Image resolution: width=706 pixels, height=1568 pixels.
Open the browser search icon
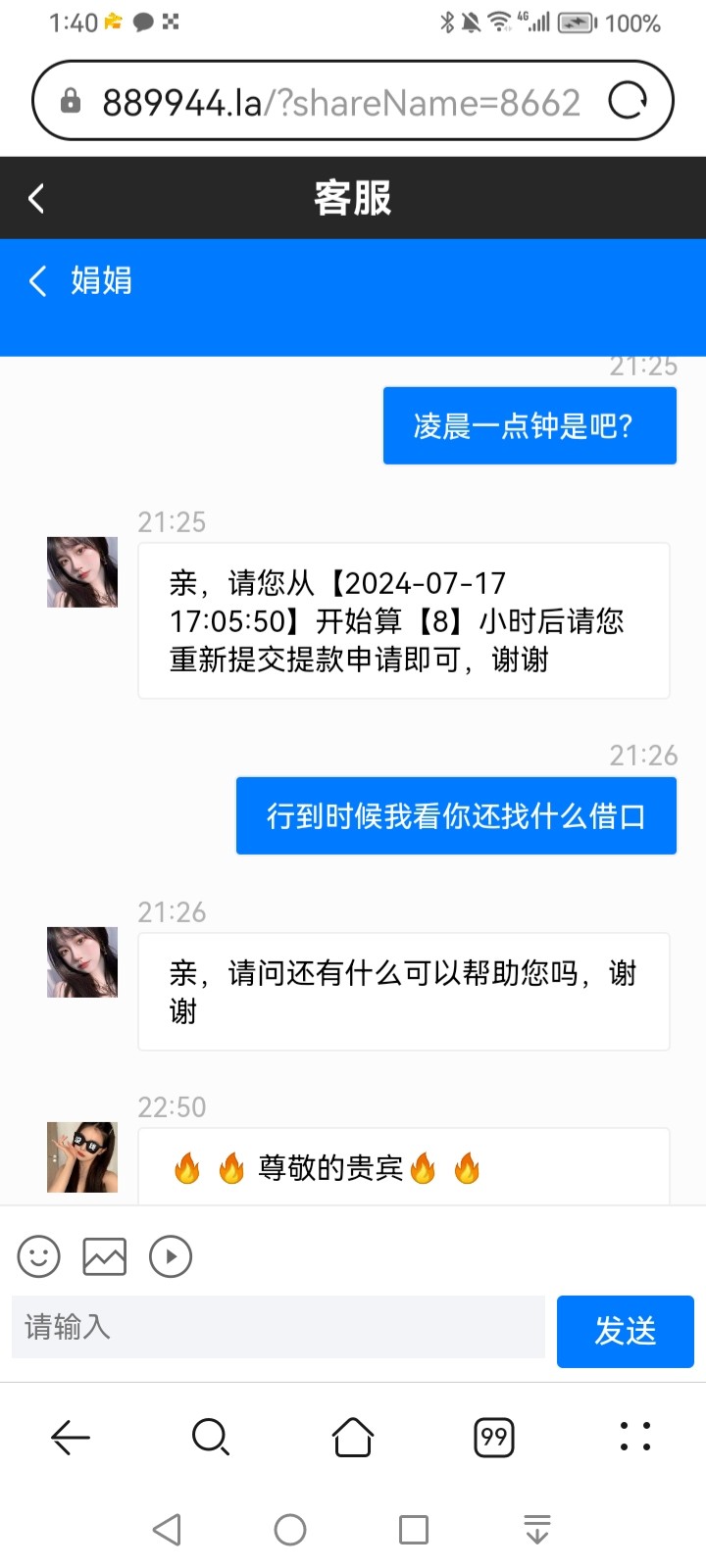(211, 1437)
